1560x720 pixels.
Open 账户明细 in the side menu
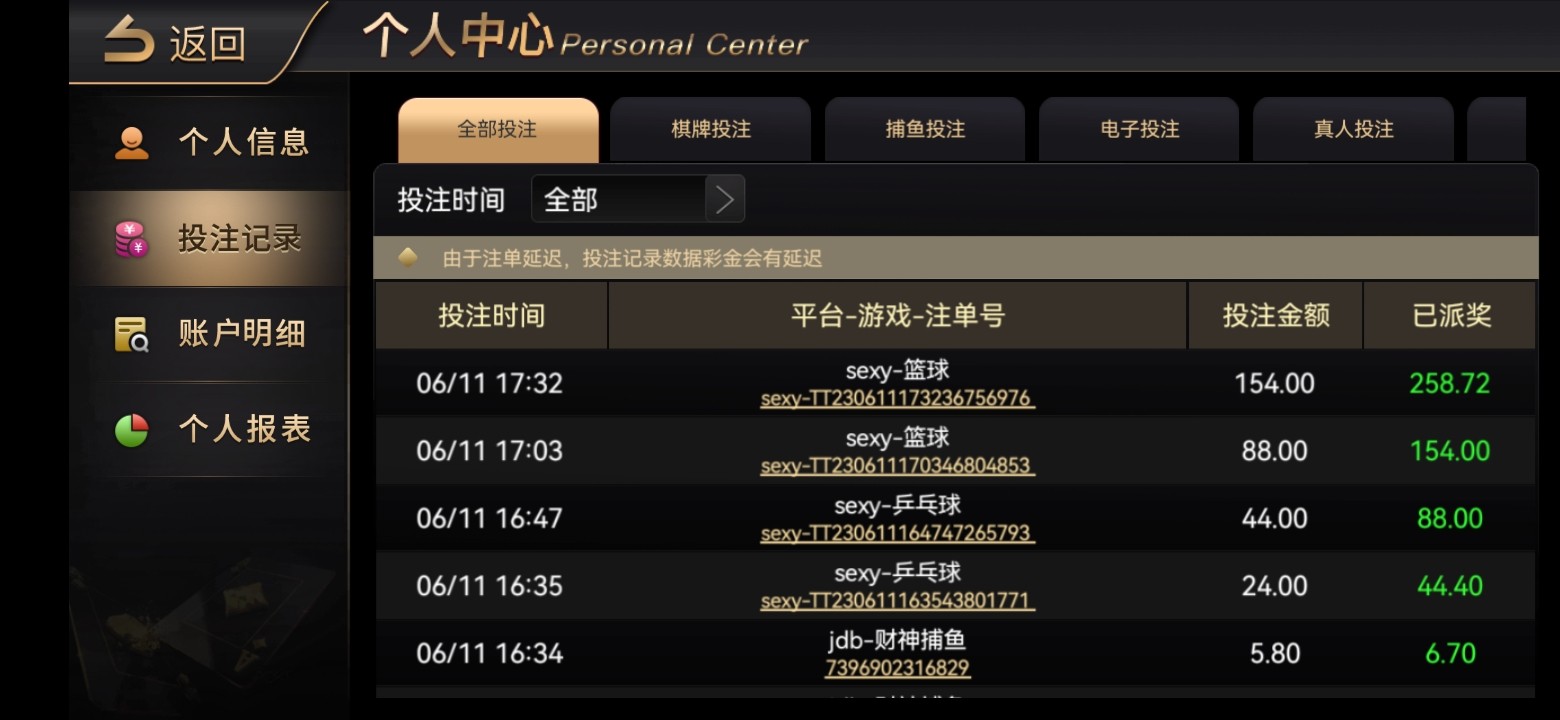point(212,334)
